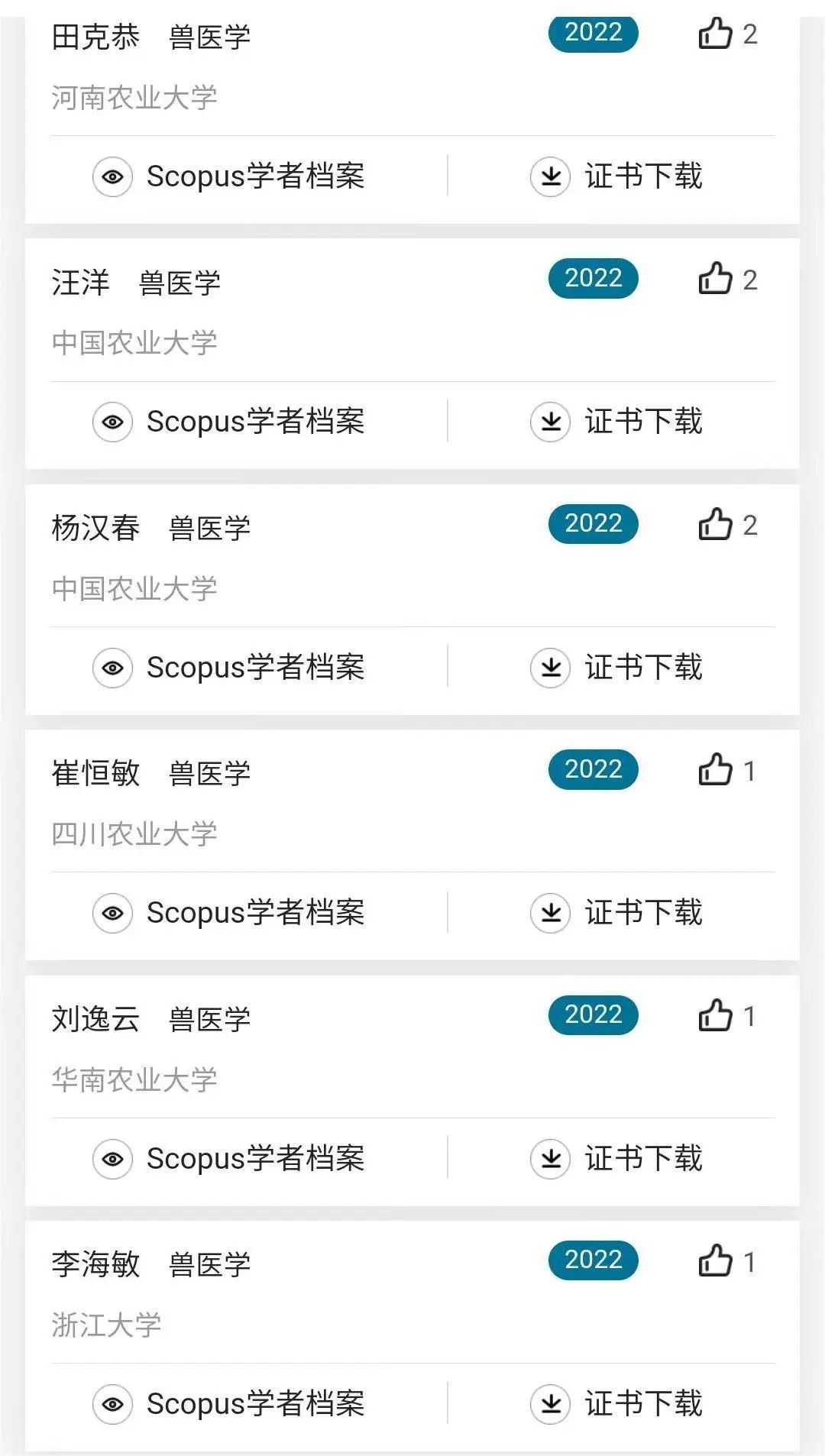Download 杨汉春's certificate
The height and width of the screenshot is (1456, 825).
(x=616, y=668)
